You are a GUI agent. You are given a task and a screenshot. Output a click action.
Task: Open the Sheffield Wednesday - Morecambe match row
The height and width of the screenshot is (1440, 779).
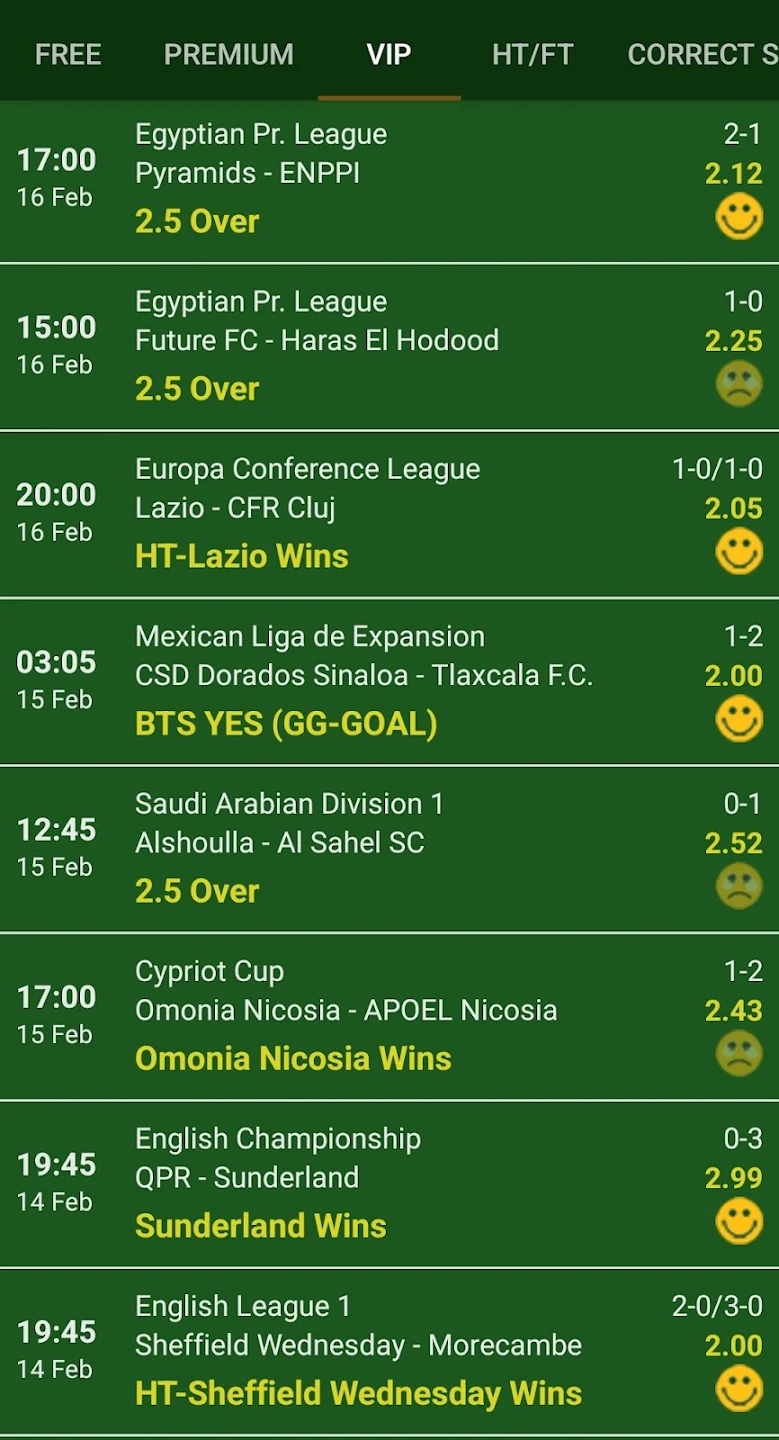(389, 1352)
